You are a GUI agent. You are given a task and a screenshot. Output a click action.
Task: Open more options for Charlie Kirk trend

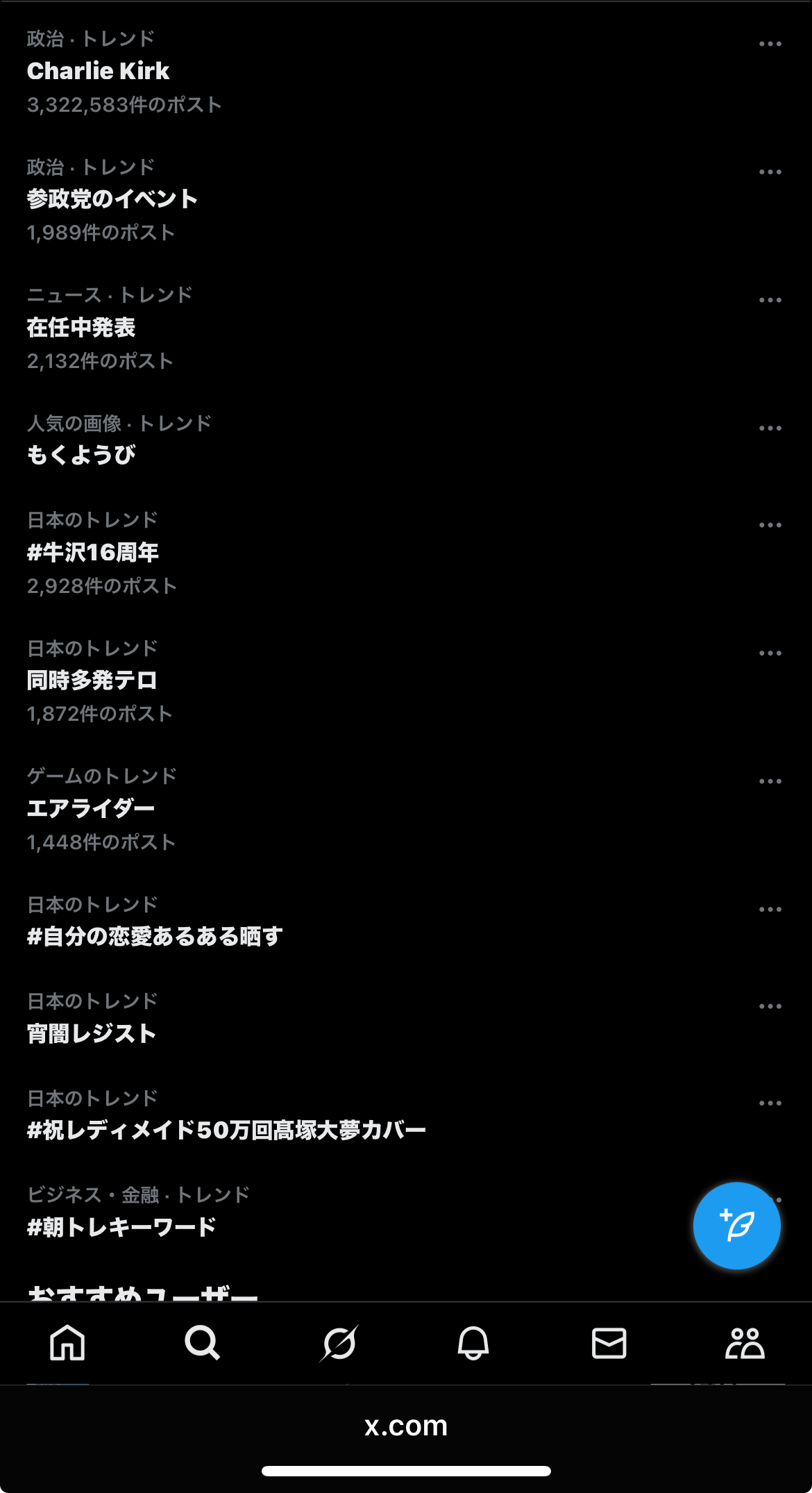coord(770,44)
